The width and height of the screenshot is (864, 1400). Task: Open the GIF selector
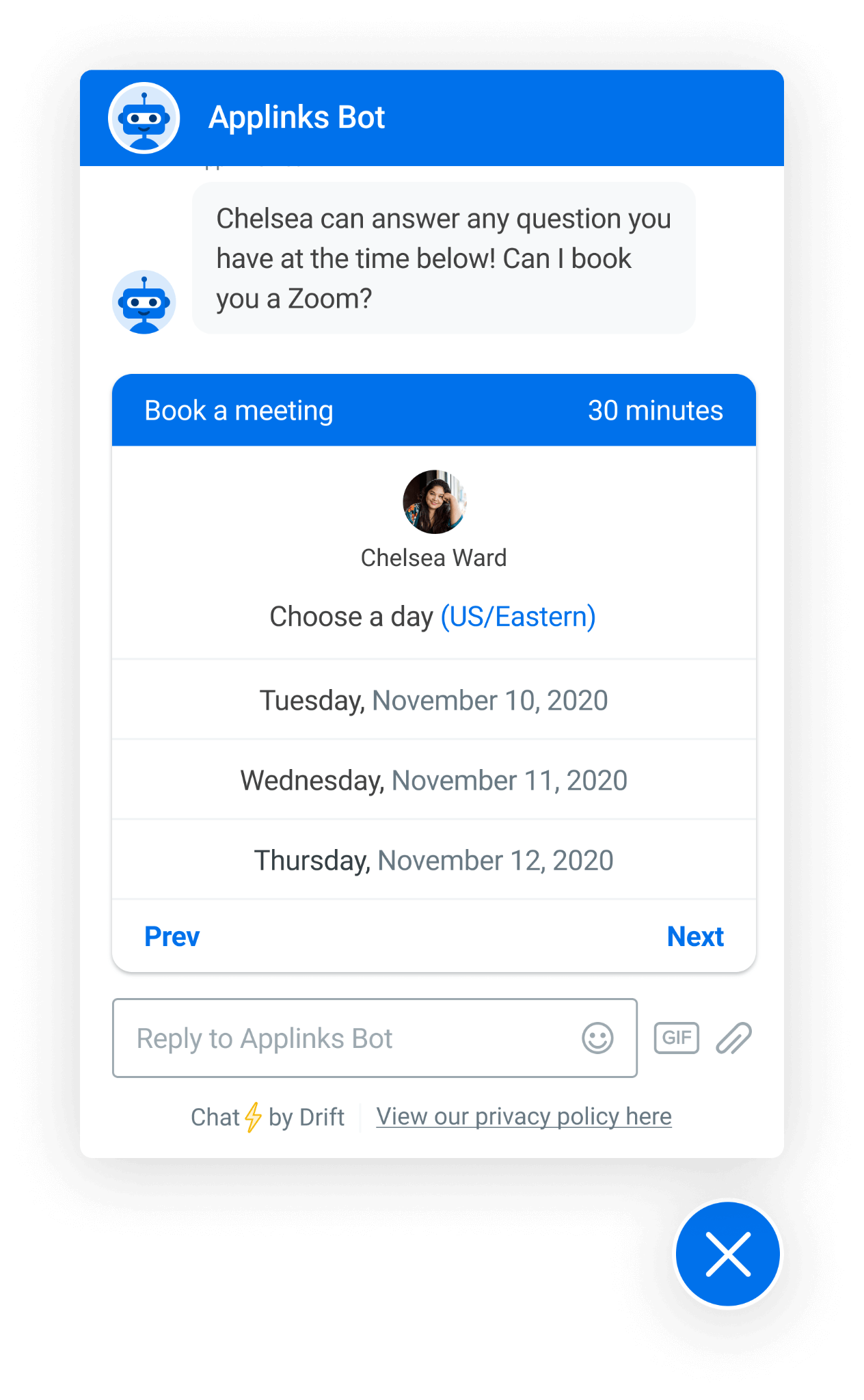[x=676, y=1038]
